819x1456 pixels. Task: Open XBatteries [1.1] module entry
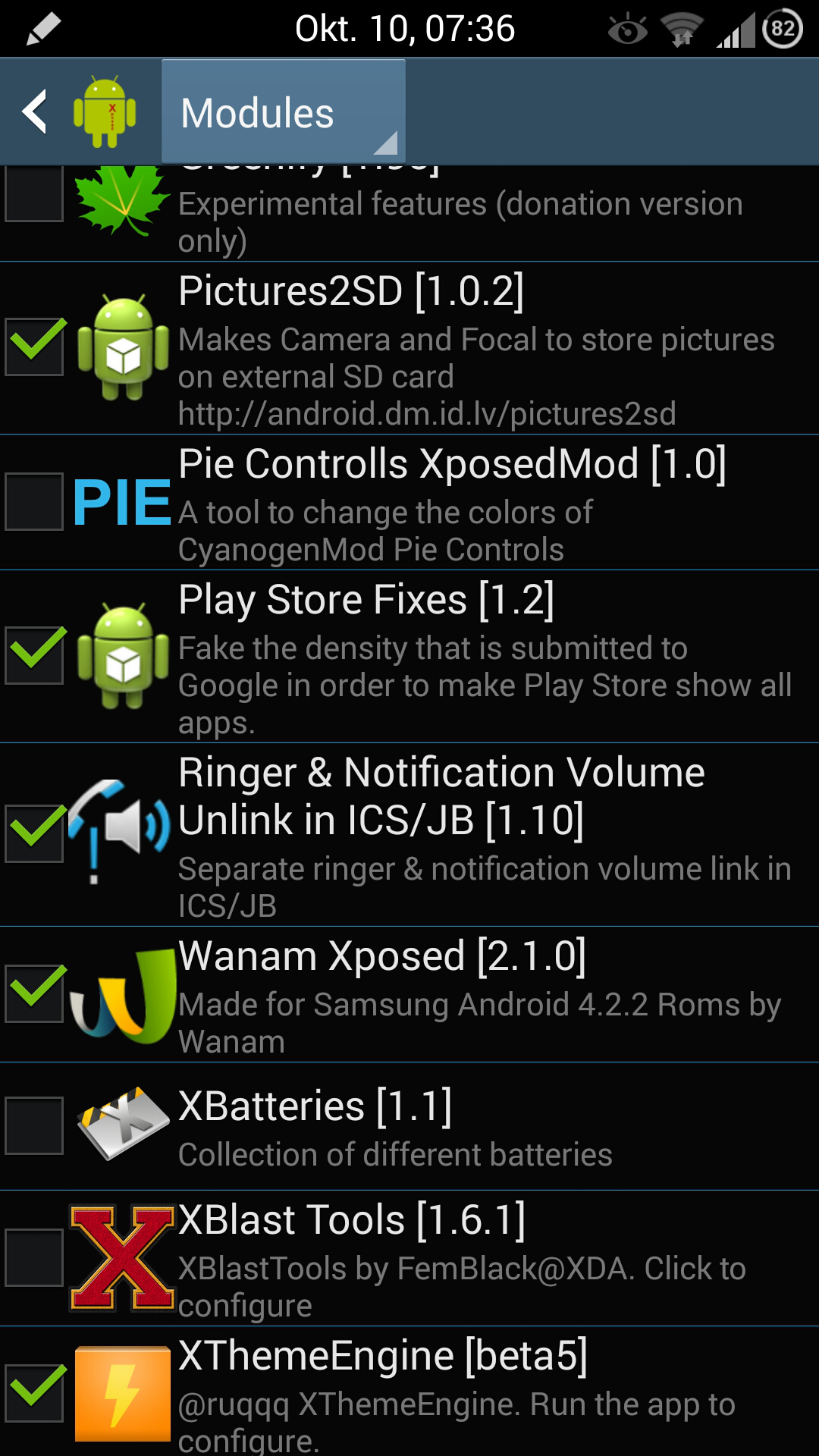(x=409, y=1127)
